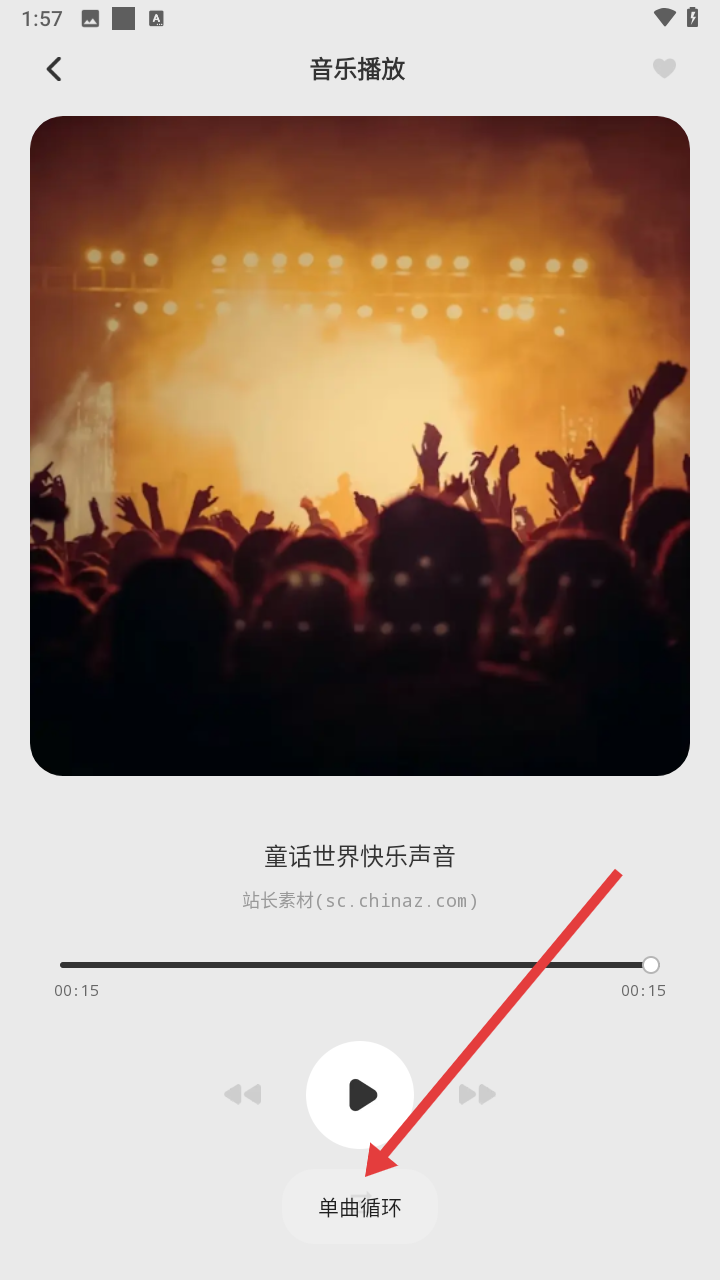Go back from the music player
Viewport: 720px width, 1280px height.
[54, 69]
